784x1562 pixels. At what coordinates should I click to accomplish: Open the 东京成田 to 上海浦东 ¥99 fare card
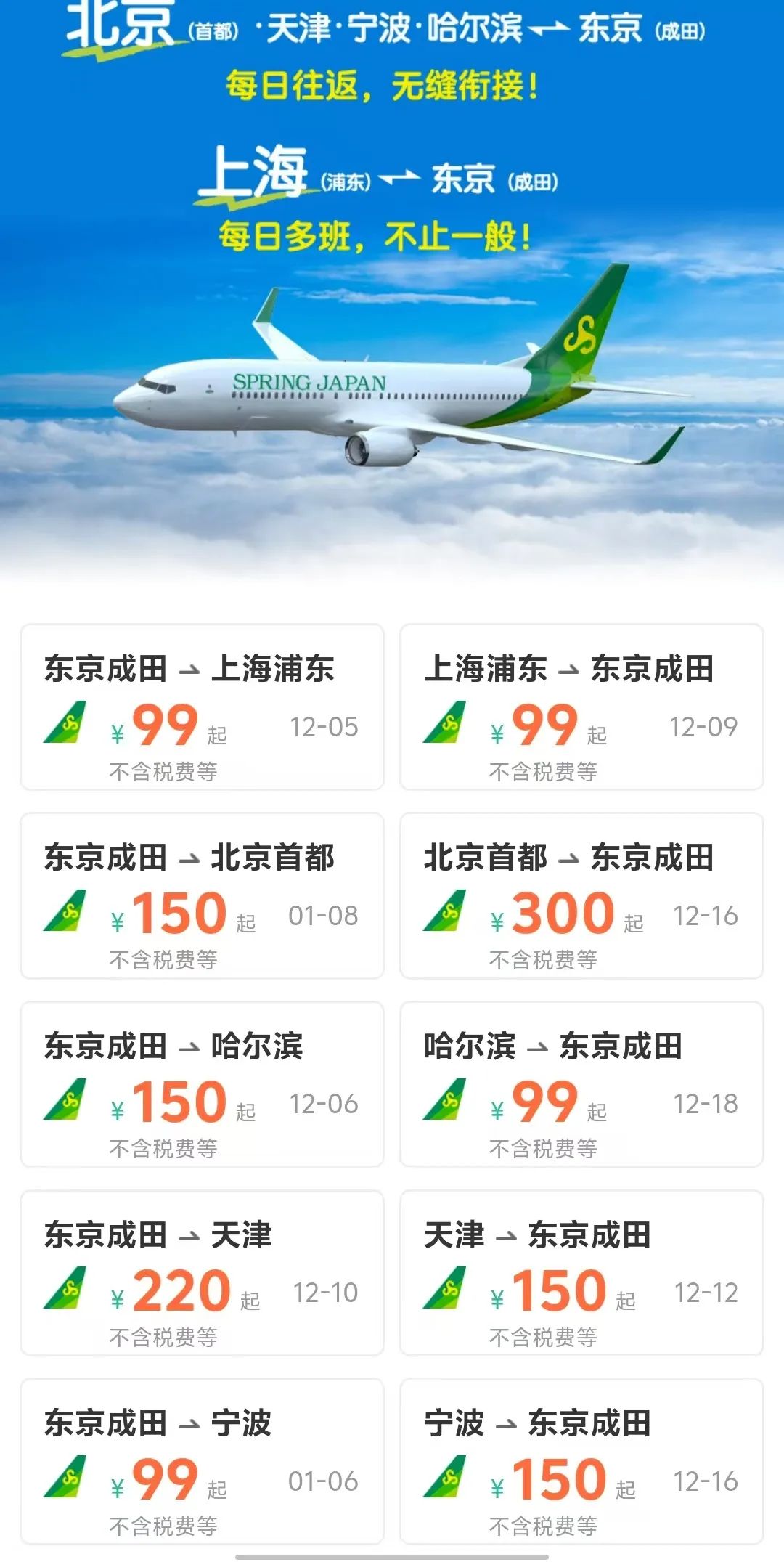point(202,707)
